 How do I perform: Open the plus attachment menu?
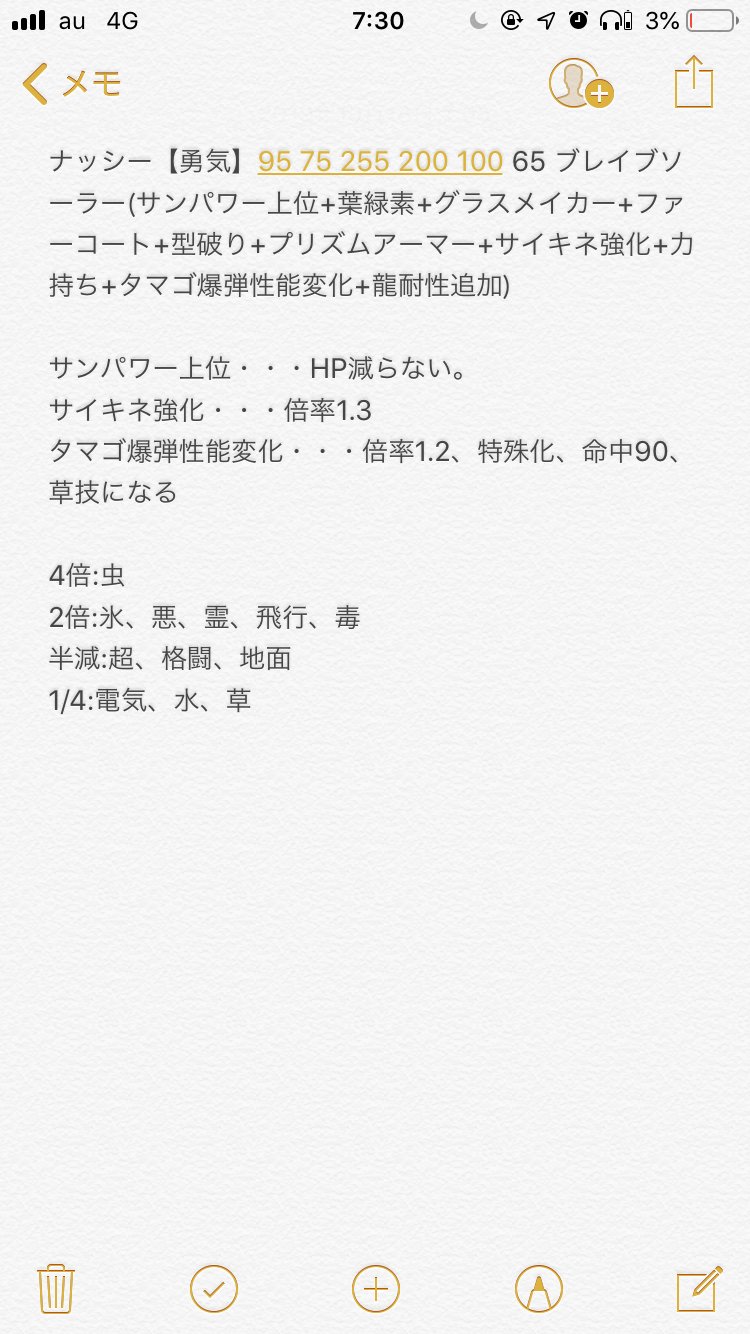[x=376, y=1287]
